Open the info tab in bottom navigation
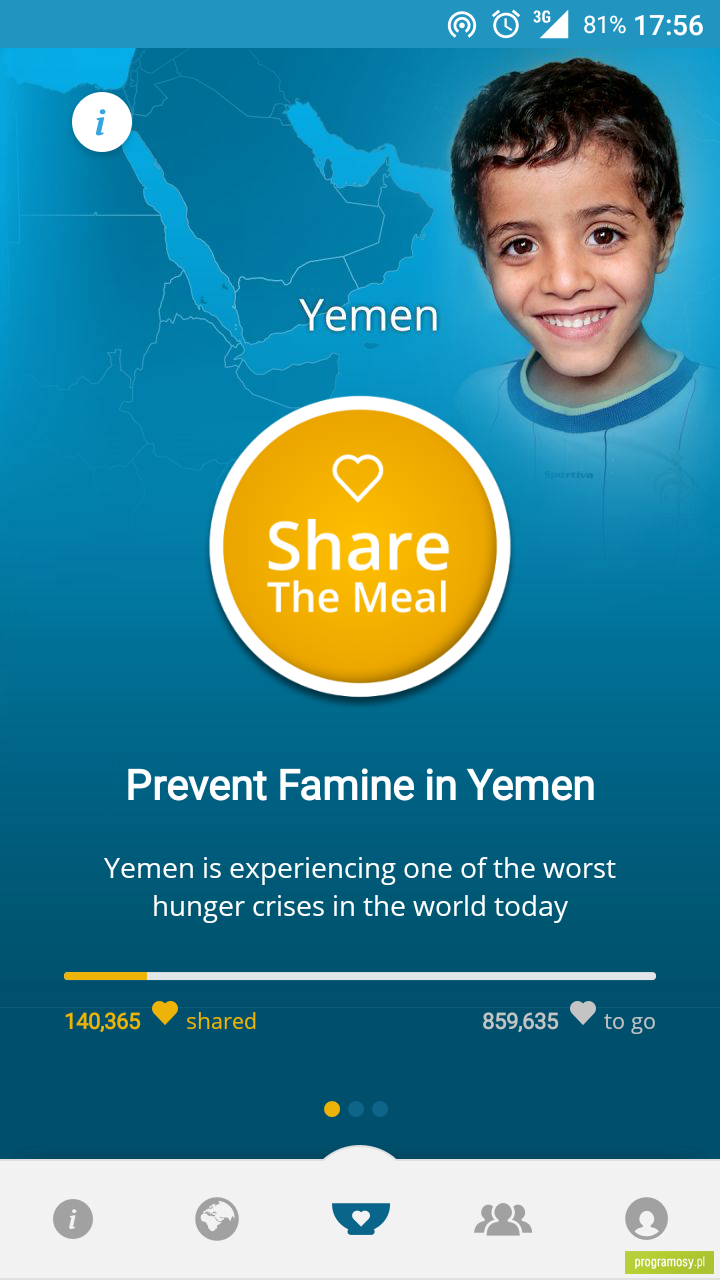 pos(73,1219)
